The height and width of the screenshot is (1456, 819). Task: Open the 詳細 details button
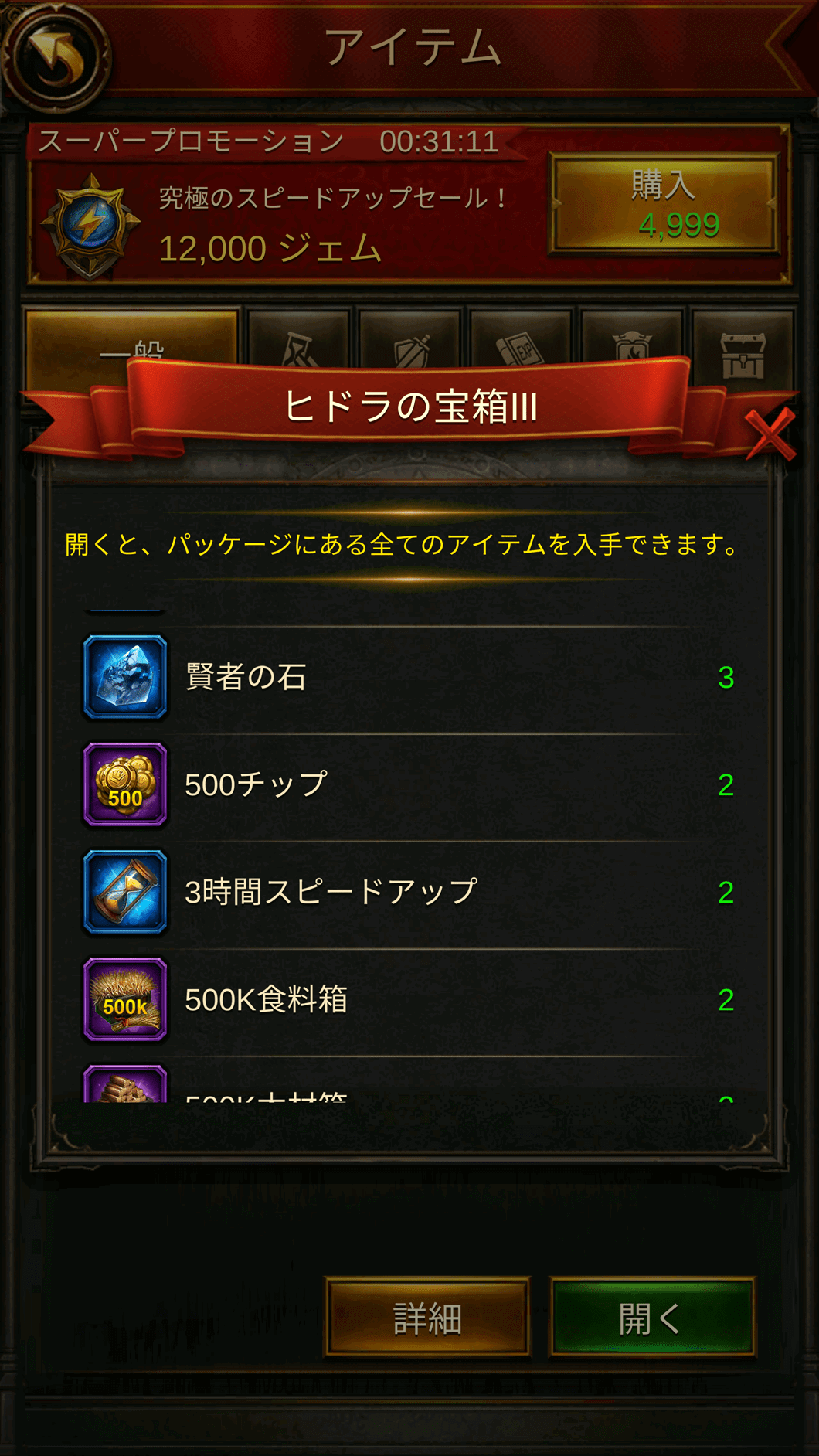[427, 1318]
